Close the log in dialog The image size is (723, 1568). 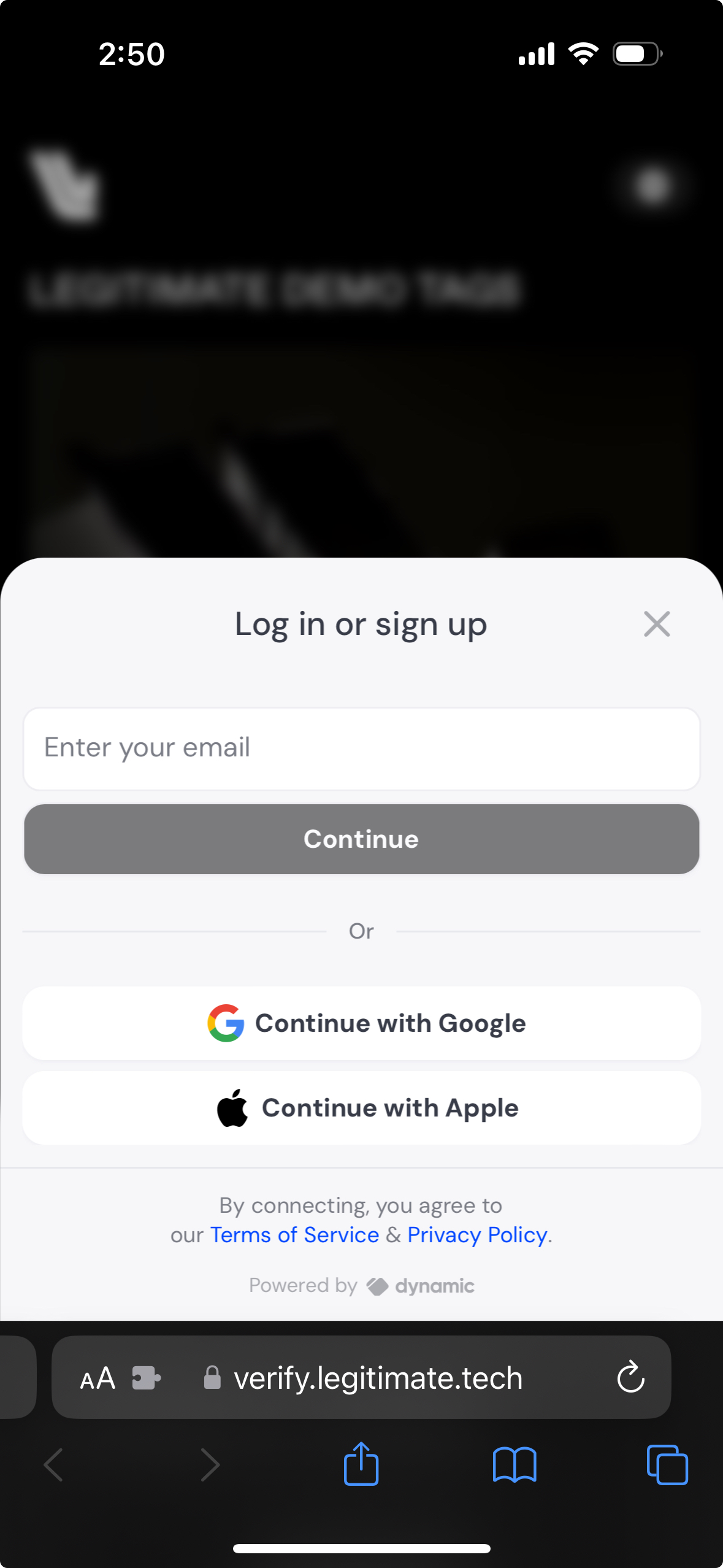pyautogui.click(x=657, y=624)
